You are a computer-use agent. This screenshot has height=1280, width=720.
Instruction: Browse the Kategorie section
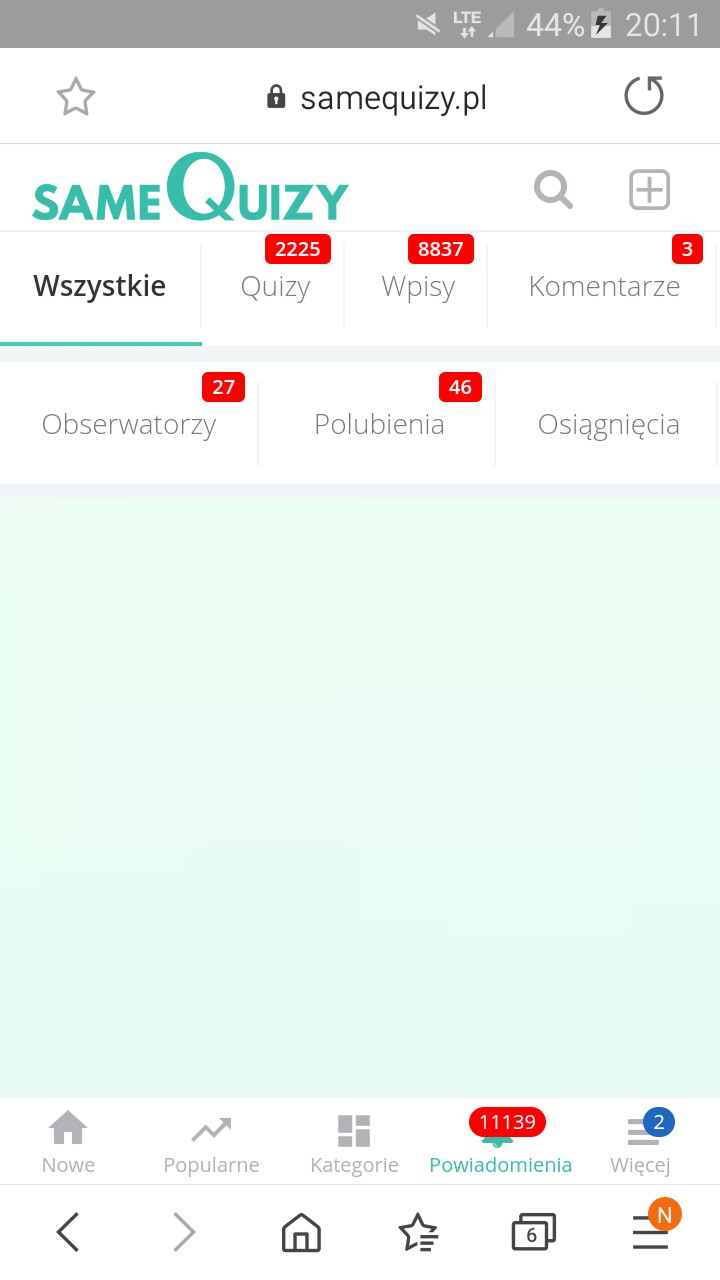354,1143
